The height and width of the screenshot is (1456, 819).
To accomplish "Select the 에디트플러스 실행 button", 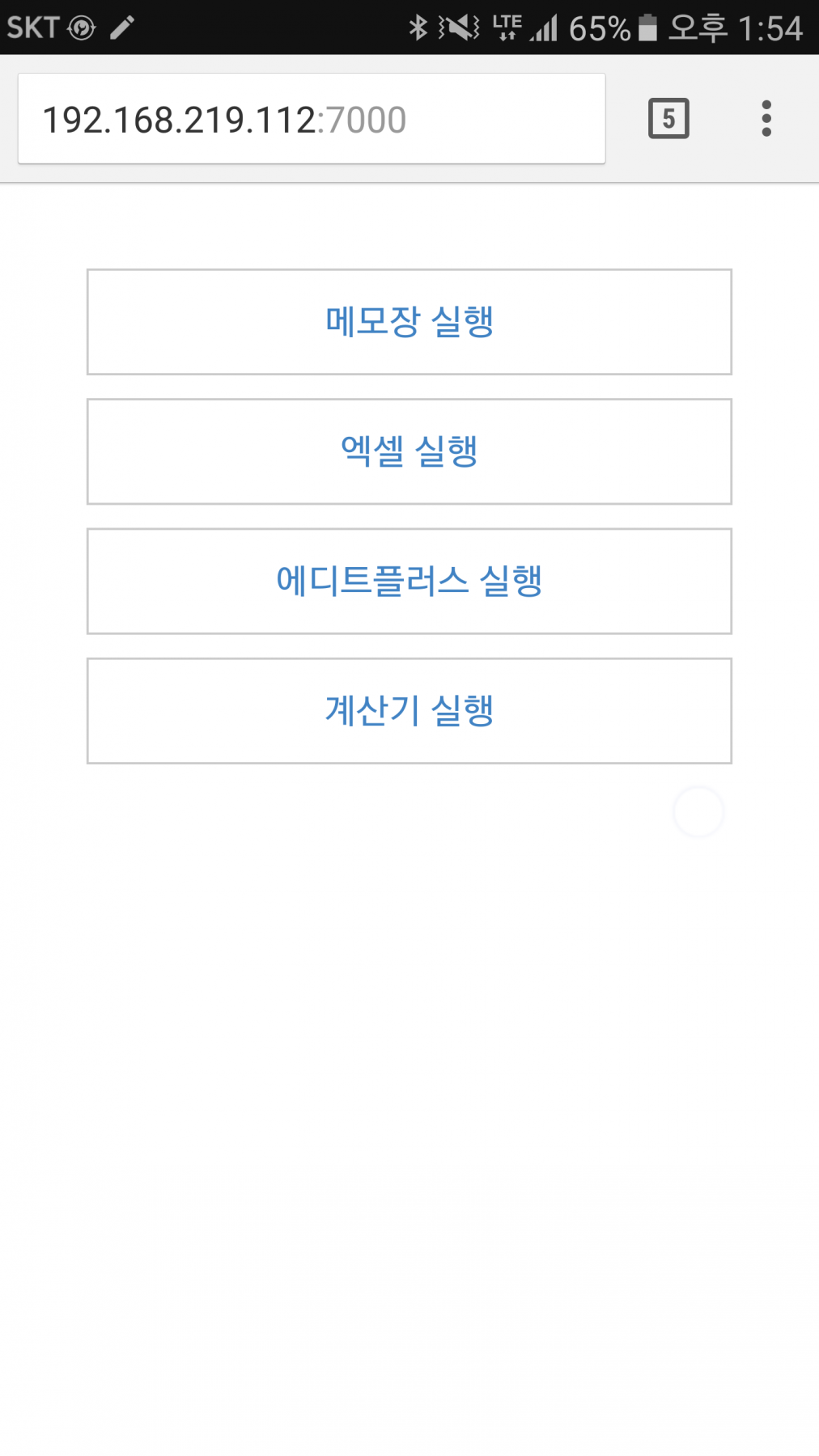I will [409, 582].
